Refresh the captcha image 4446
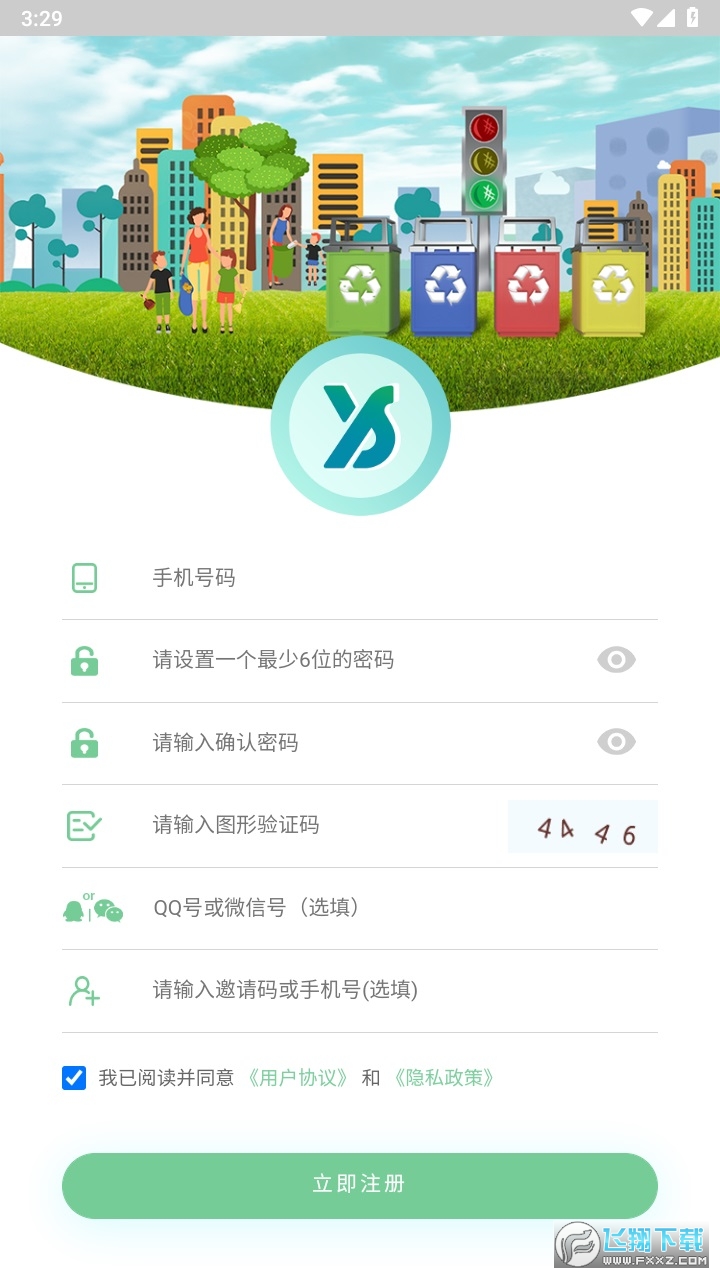The image size is (720, 1280). pos(583,827)
